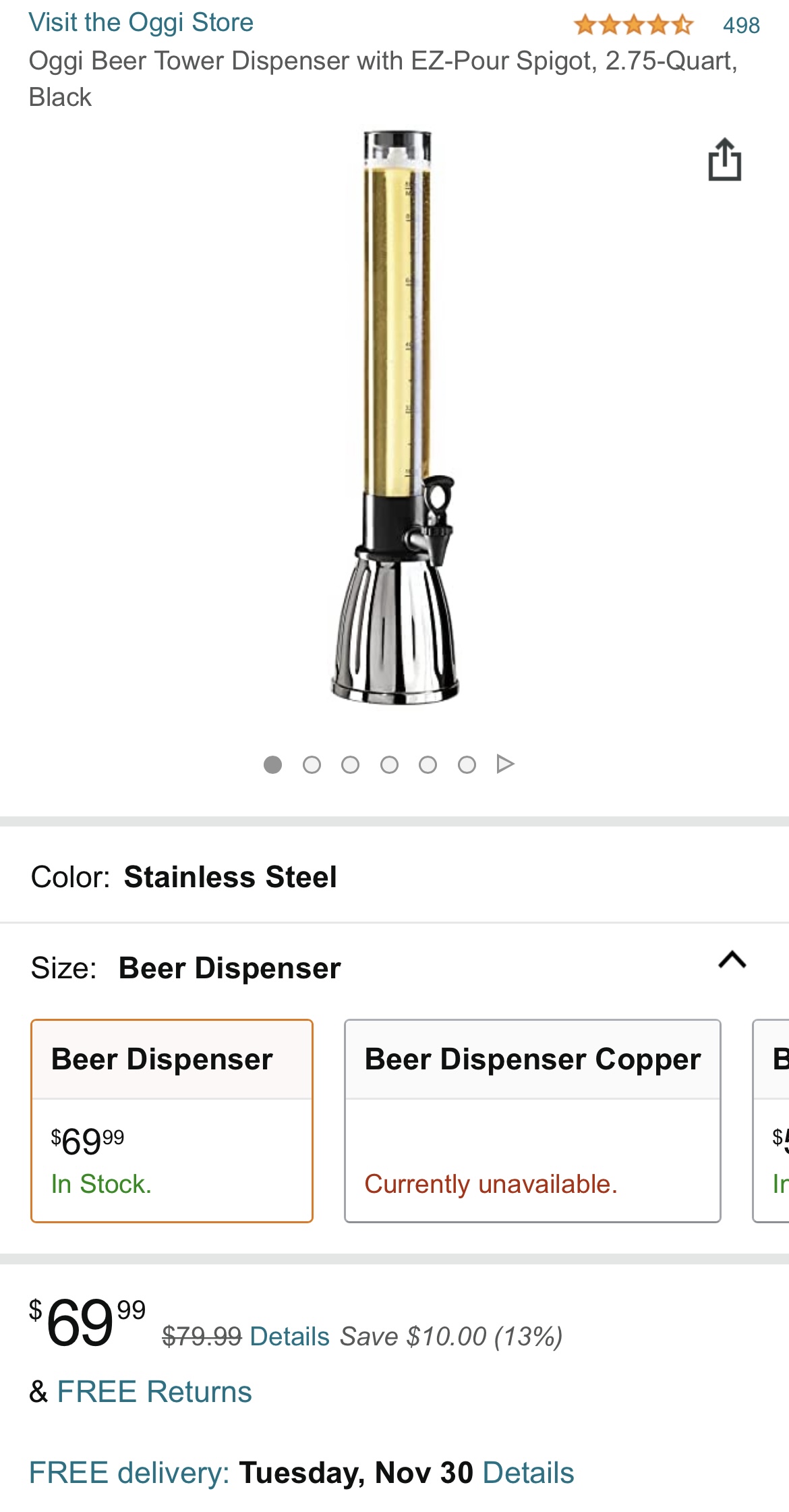The image size is (789, 1512).
Task: View list price Details link
Action: tap(289, 1336)
